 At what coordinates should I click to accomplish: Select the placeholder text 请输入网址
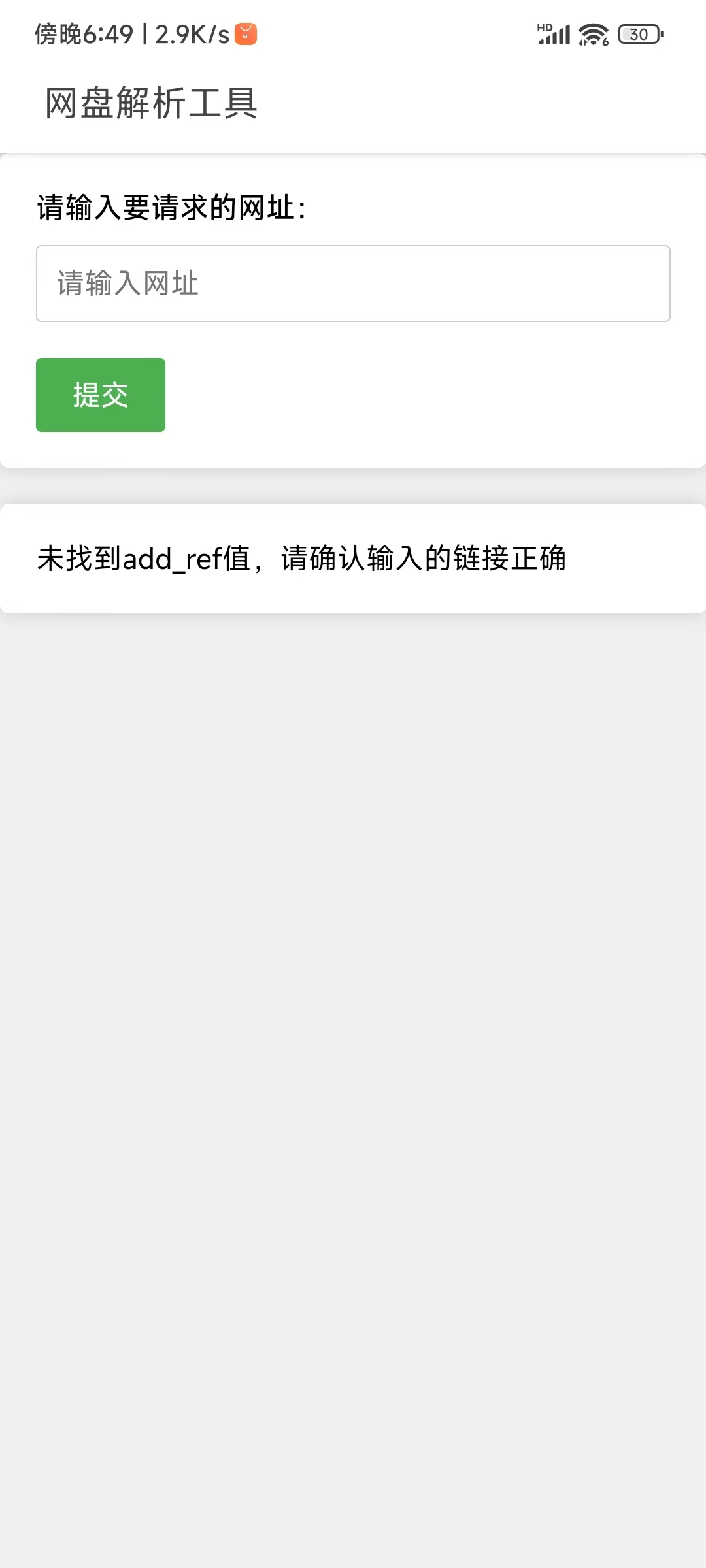pos(128,284)
